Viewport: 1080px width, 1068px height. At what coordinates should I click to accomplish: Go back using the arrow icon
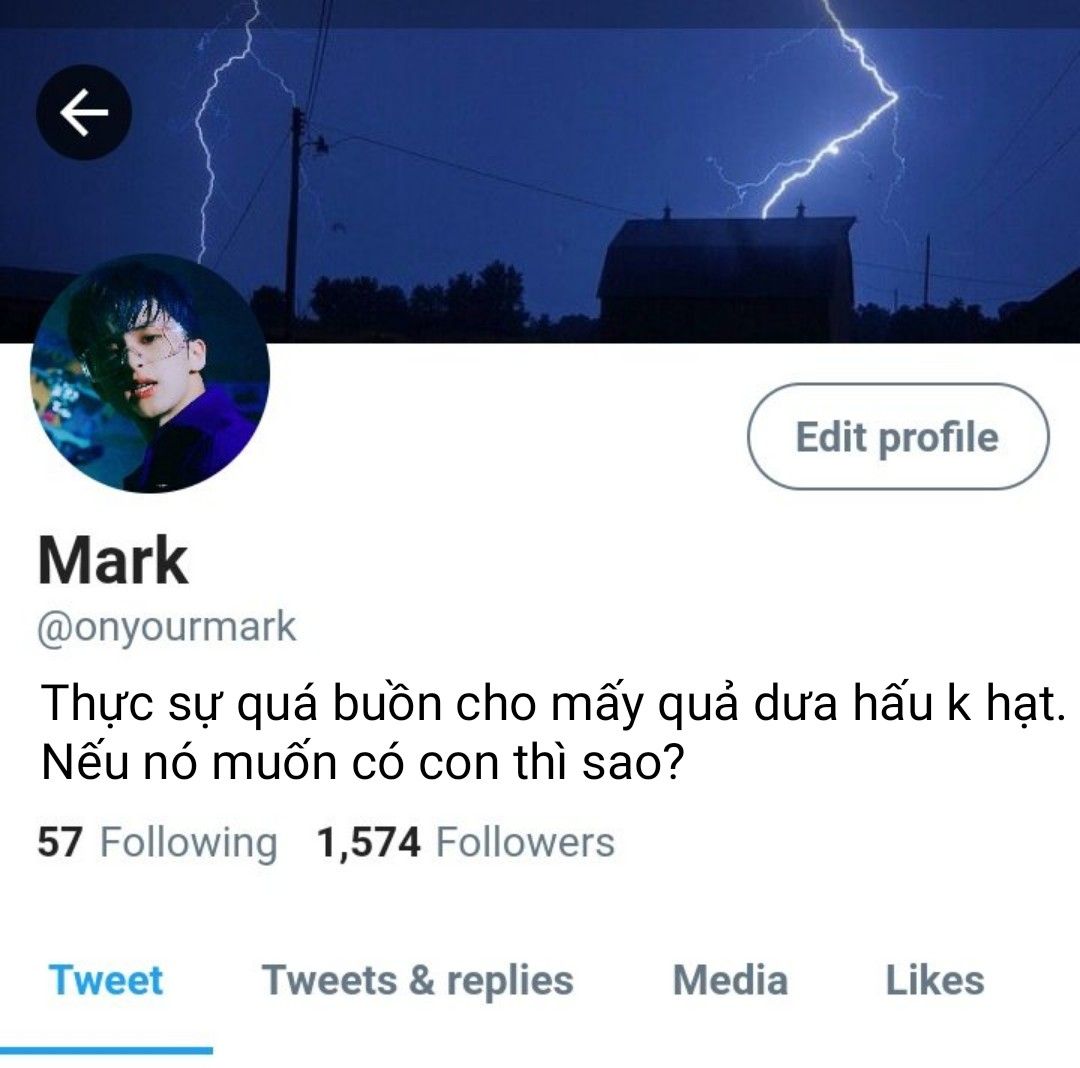point(84,113)
